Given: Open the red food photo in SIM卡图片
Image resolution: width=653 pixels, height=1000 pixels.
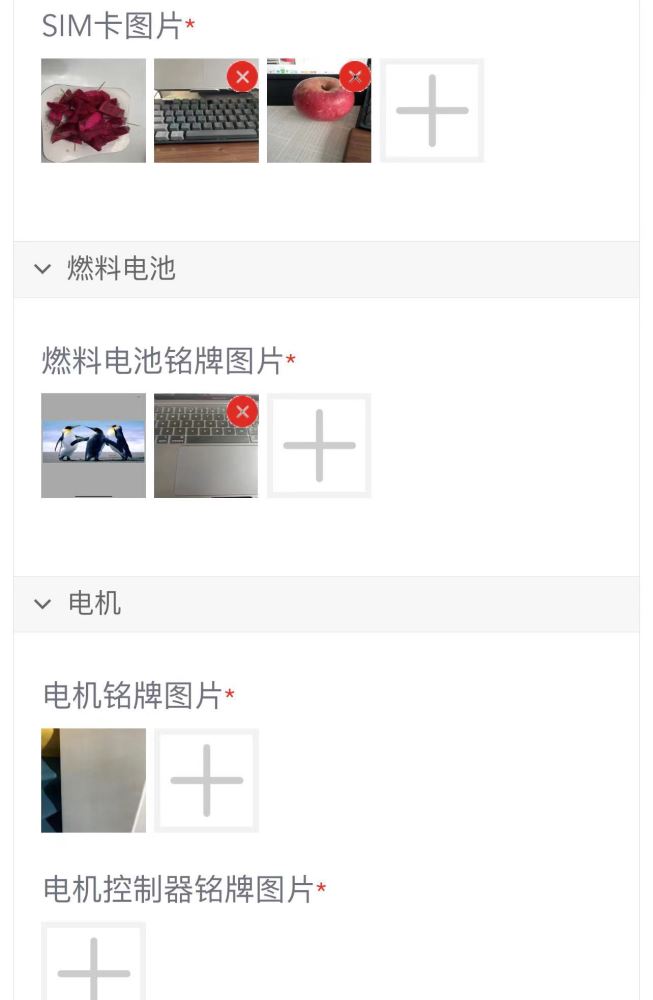Looking at the screenshot, I should pyautogui.click(x=93, y=110).
